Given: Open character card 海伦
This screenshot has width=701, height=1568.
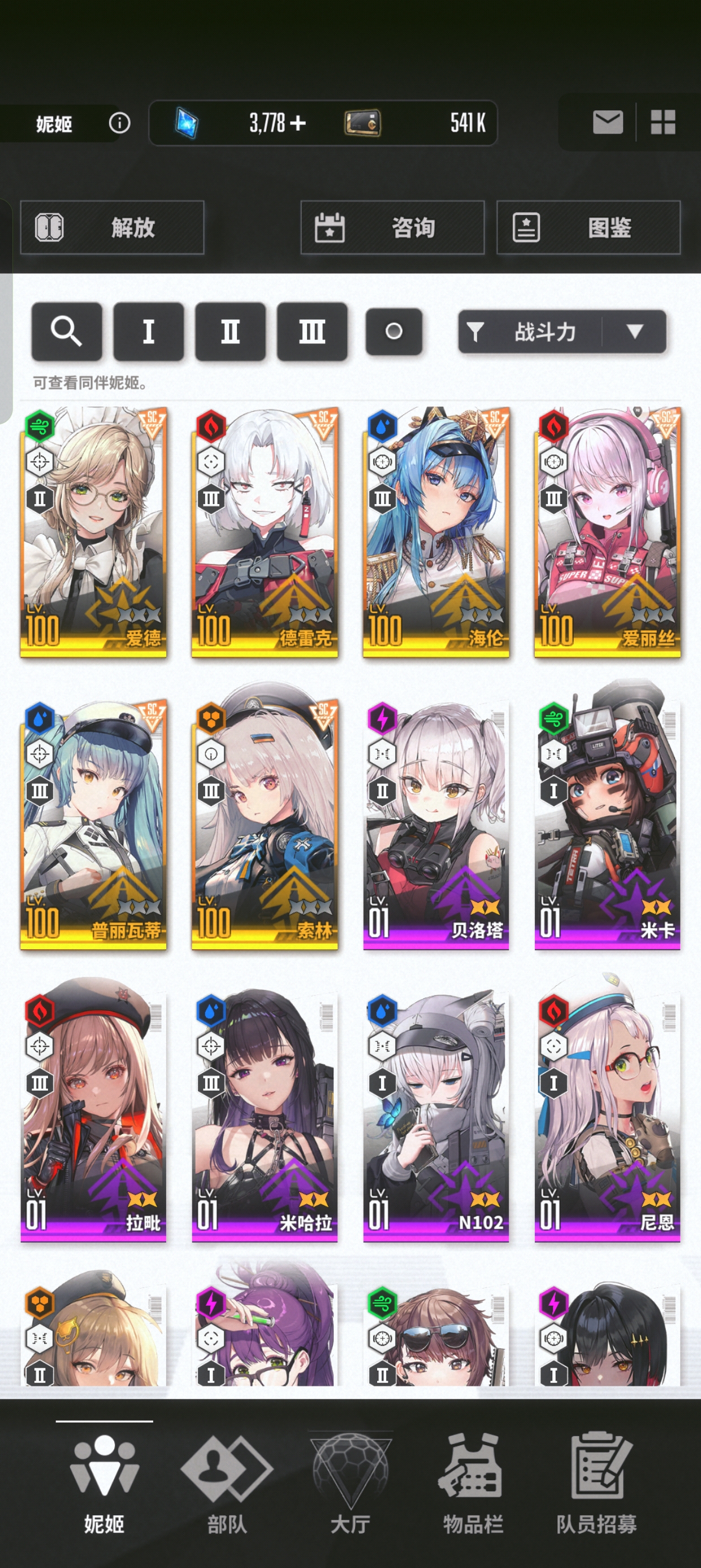Looking at the screenshot, I should [x=436, y=532].
